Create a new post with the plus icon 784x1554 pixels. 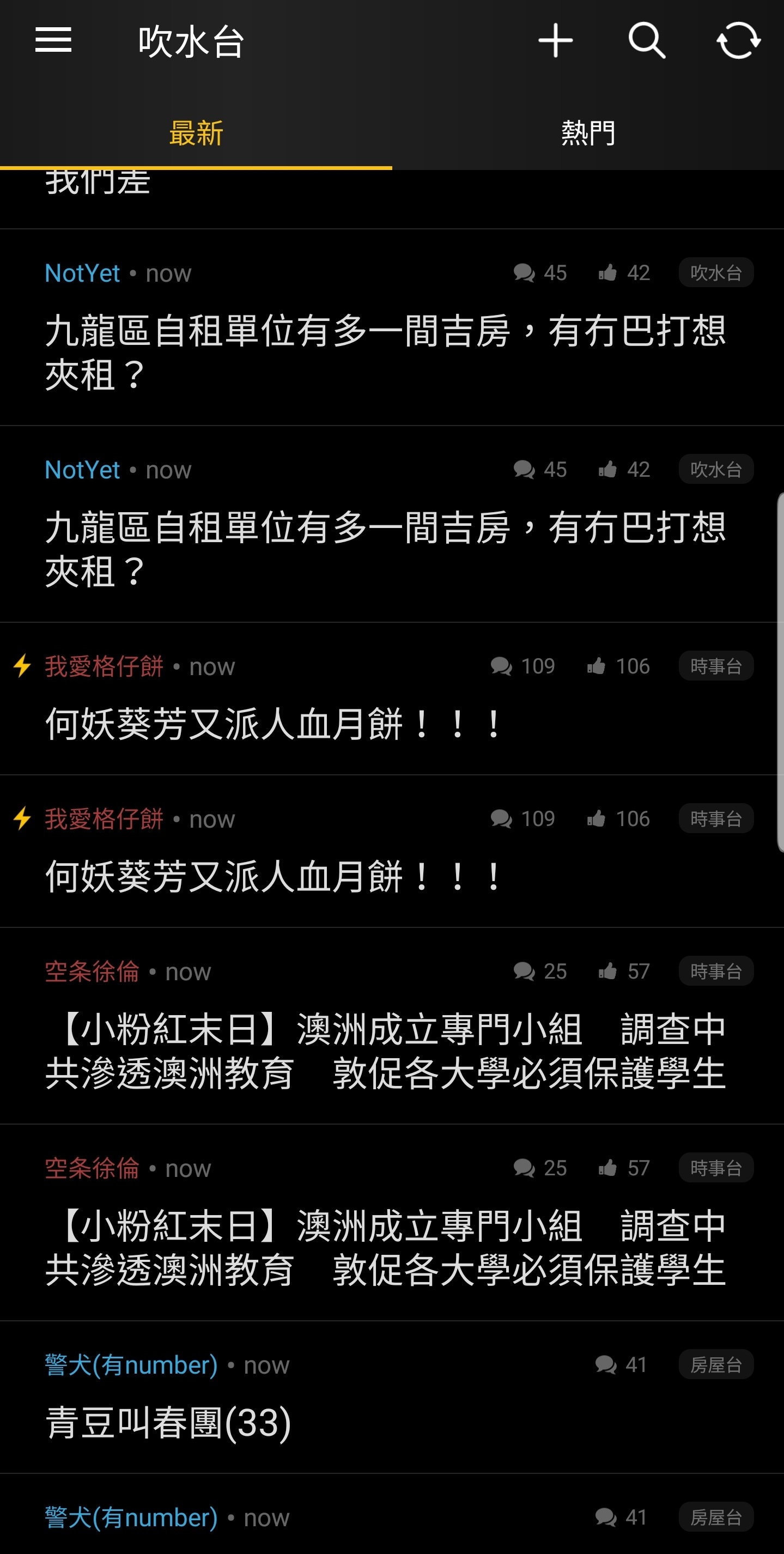(x=557, y=40)
